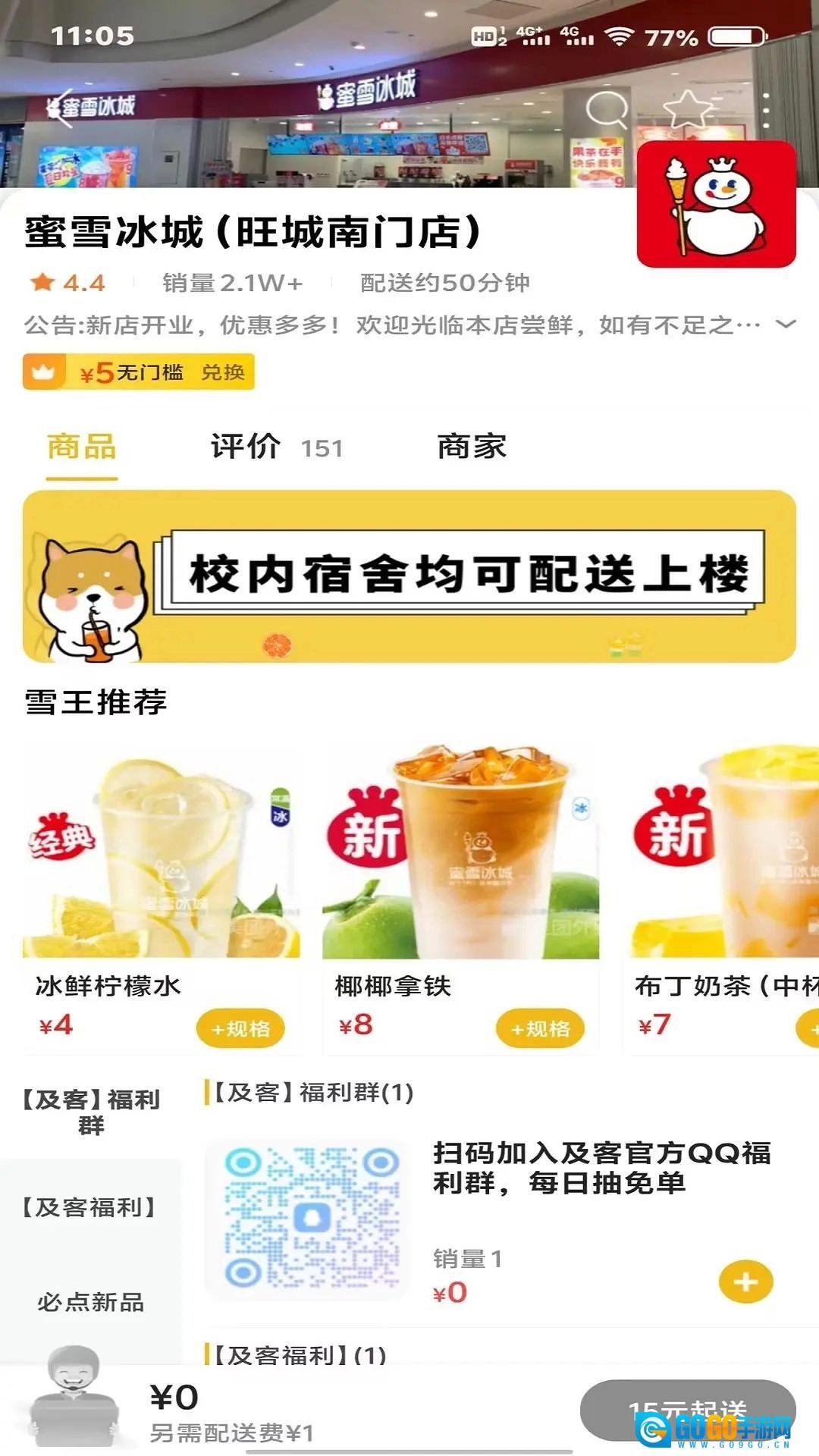Open specs via +规格 for 椰椰拿铁
The image size is (819, 1456).
coord(541,1027)
